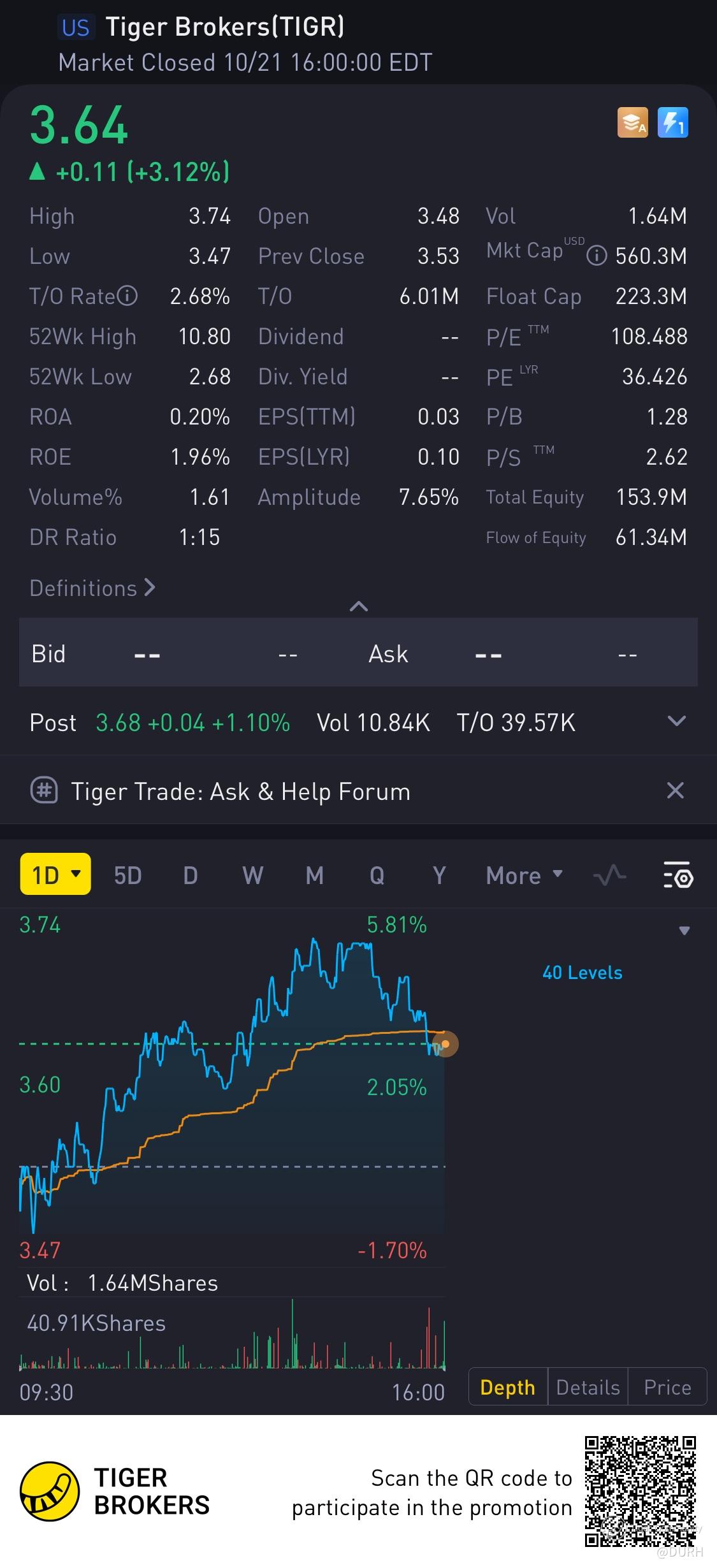717x1568 pixels.
Task: Open chart display settings icon
Action: point(677,876)
